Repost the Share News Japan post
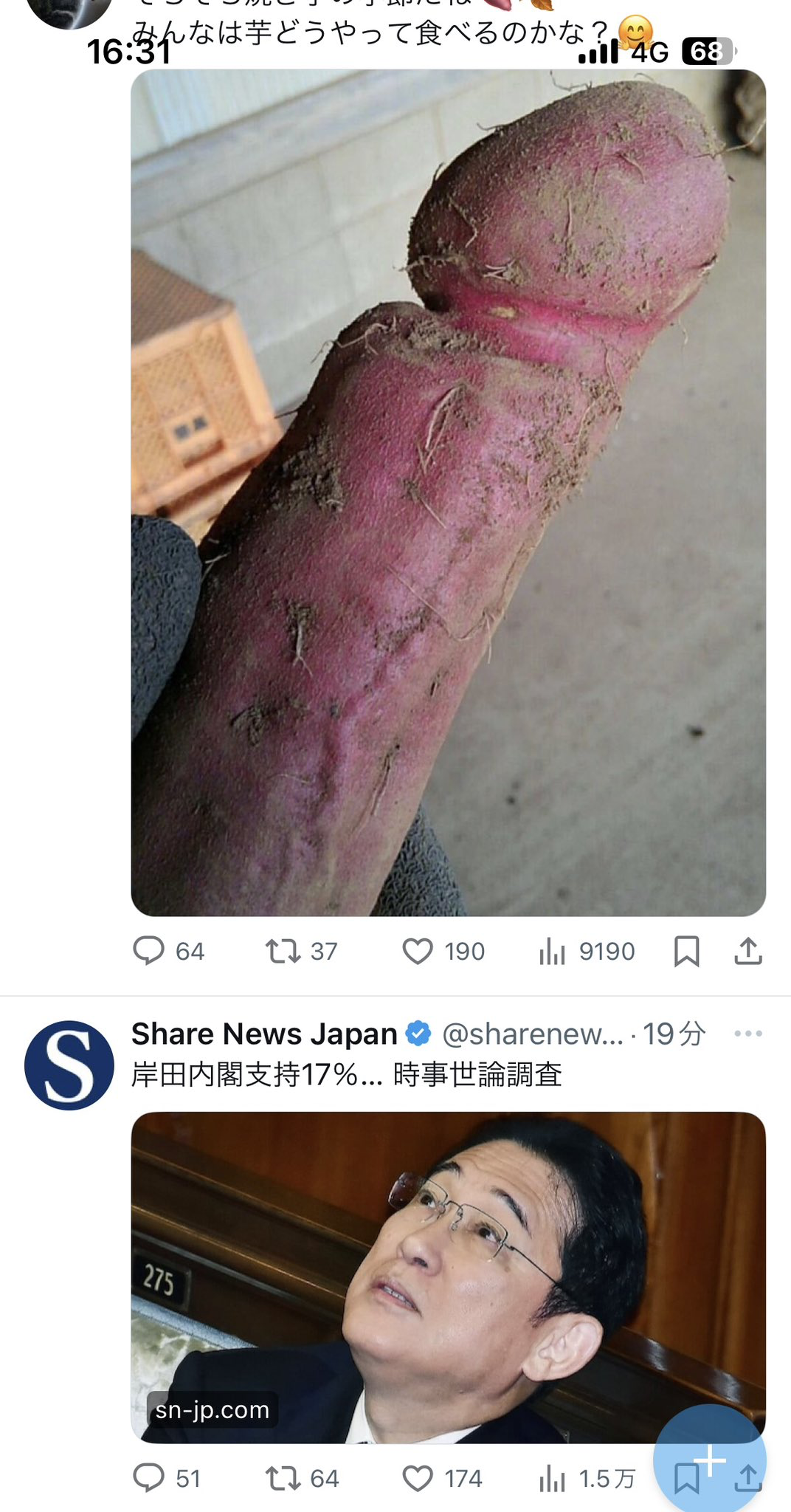791x1512 pixels. pos(283,1478)
